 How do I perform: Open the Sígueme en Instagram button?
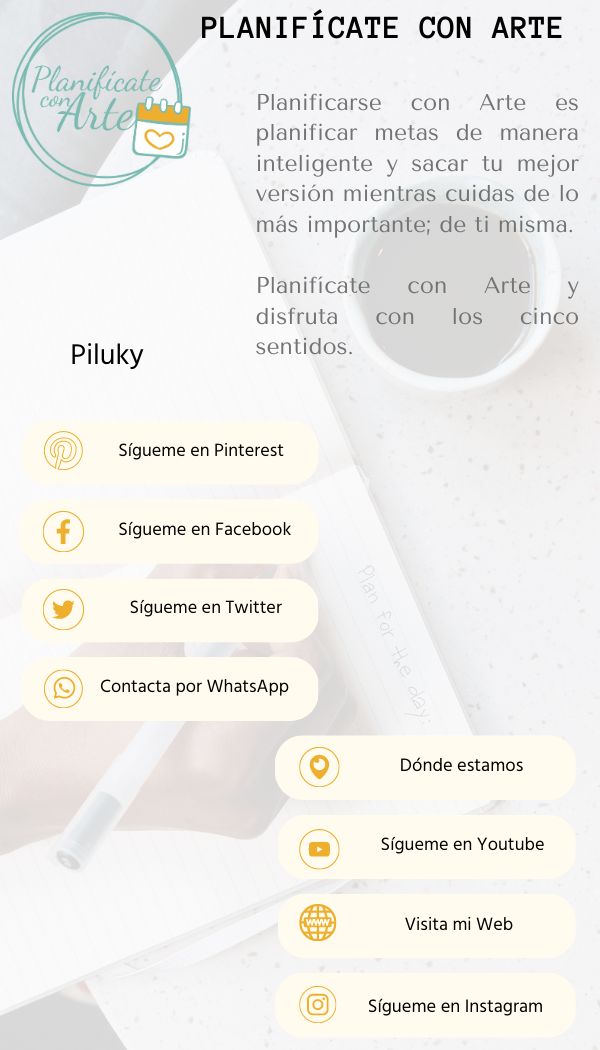[x=426, y=1005]
